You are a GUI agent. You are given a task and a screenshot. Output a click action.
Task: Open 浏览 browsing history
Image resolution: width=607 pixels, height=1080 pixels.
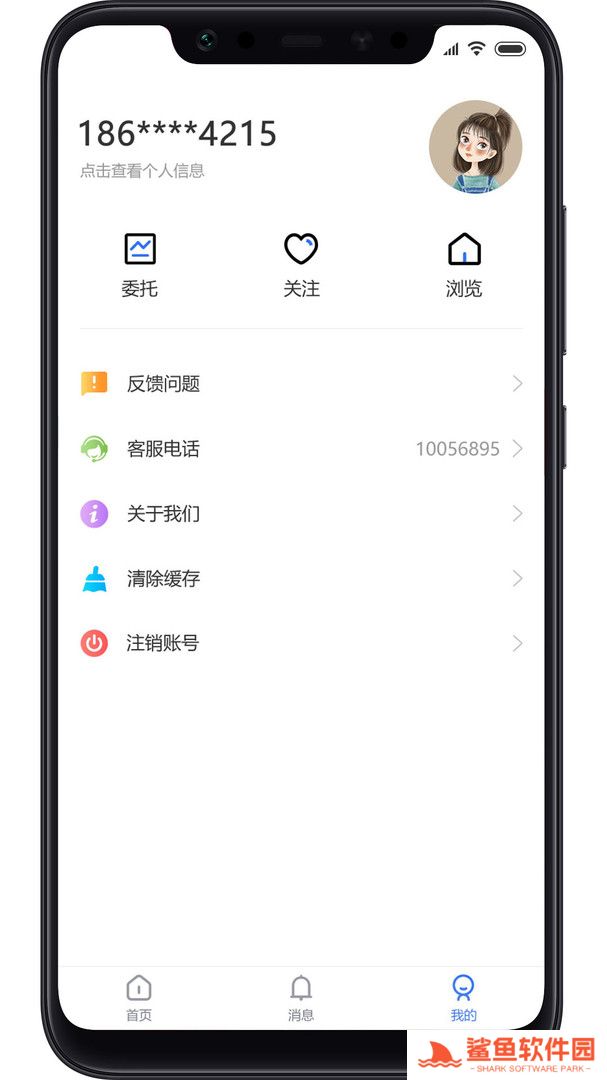(x=464, y=265)
